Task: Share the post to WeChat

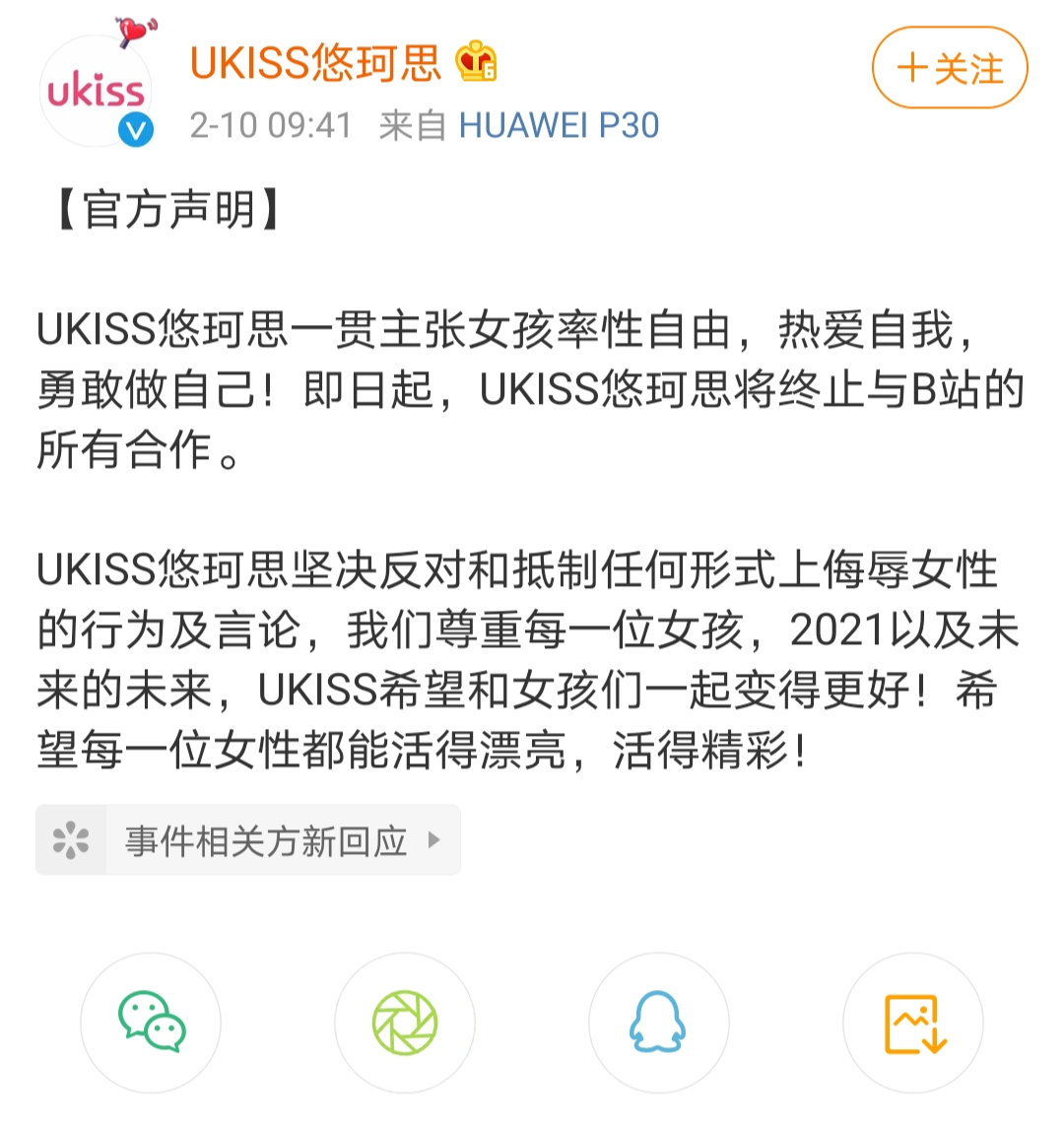Action: point(151,1023)
